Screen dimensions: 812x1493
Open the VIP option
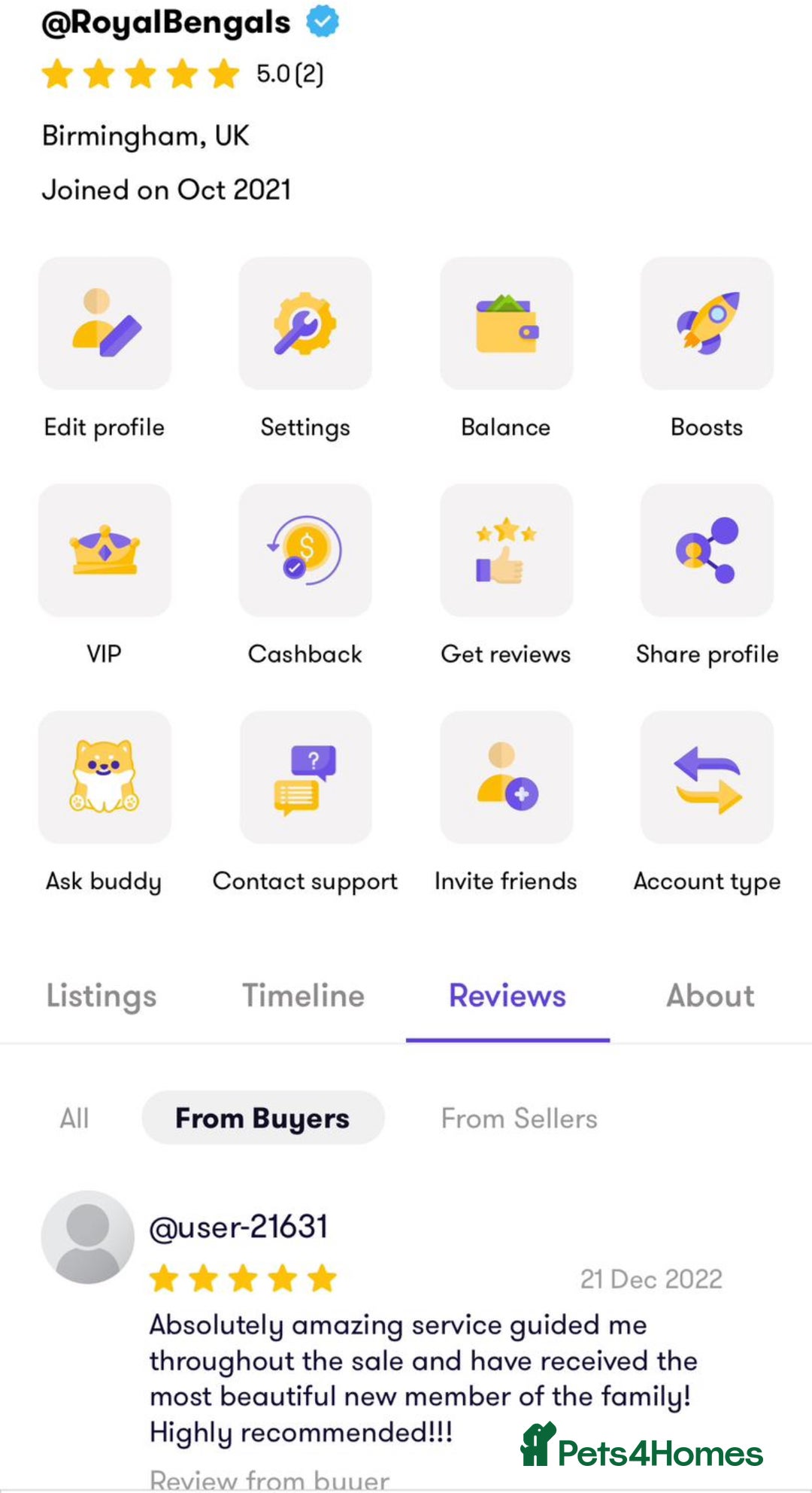(x=105, y=551)
